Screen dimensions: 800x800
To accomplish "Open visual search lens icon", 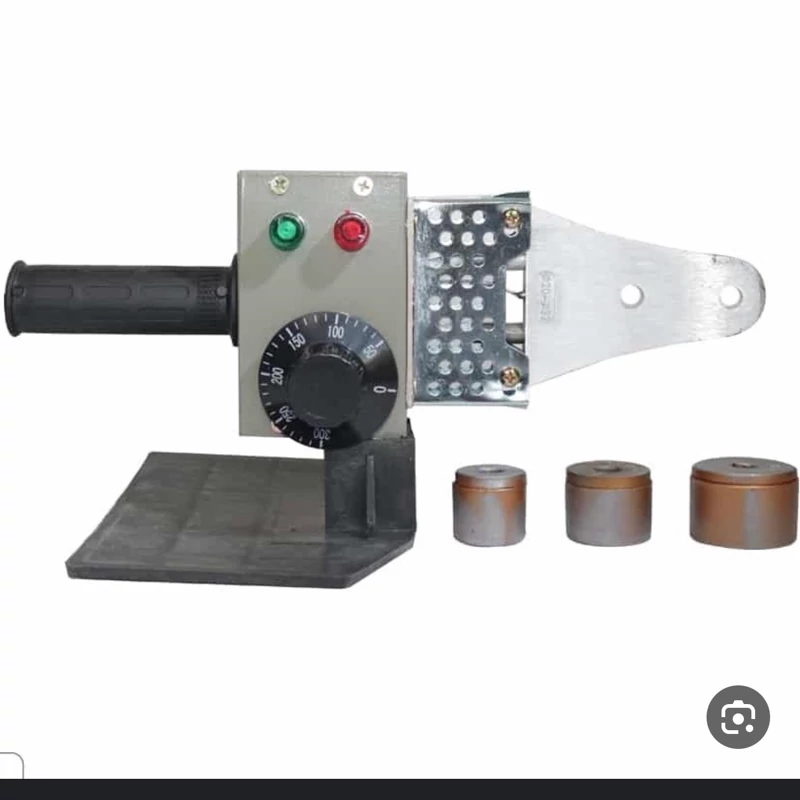I will click(x=738, y=716).
